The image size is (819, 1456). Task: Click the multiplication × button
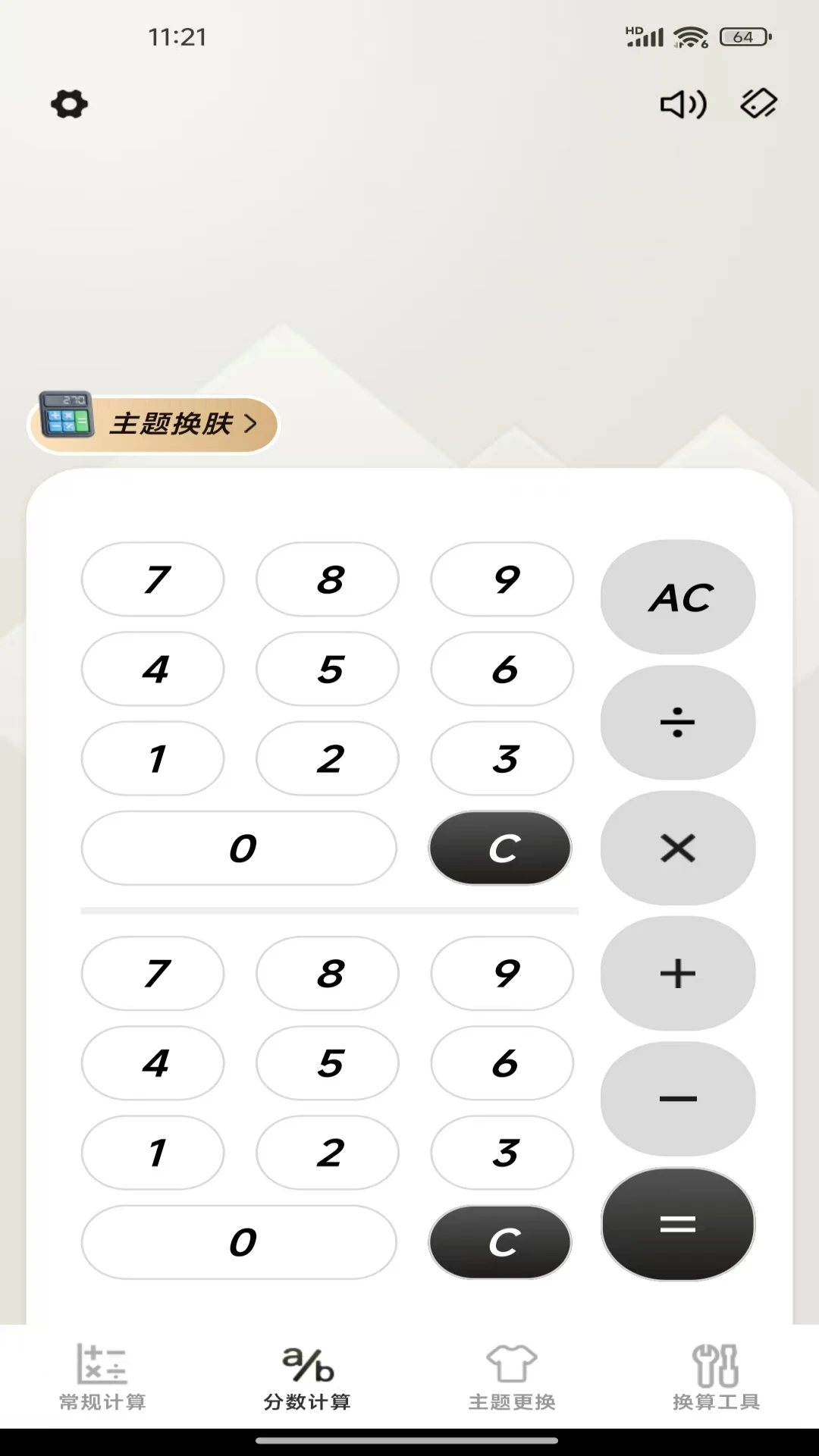pyautogui.click(x=677, y=848)
